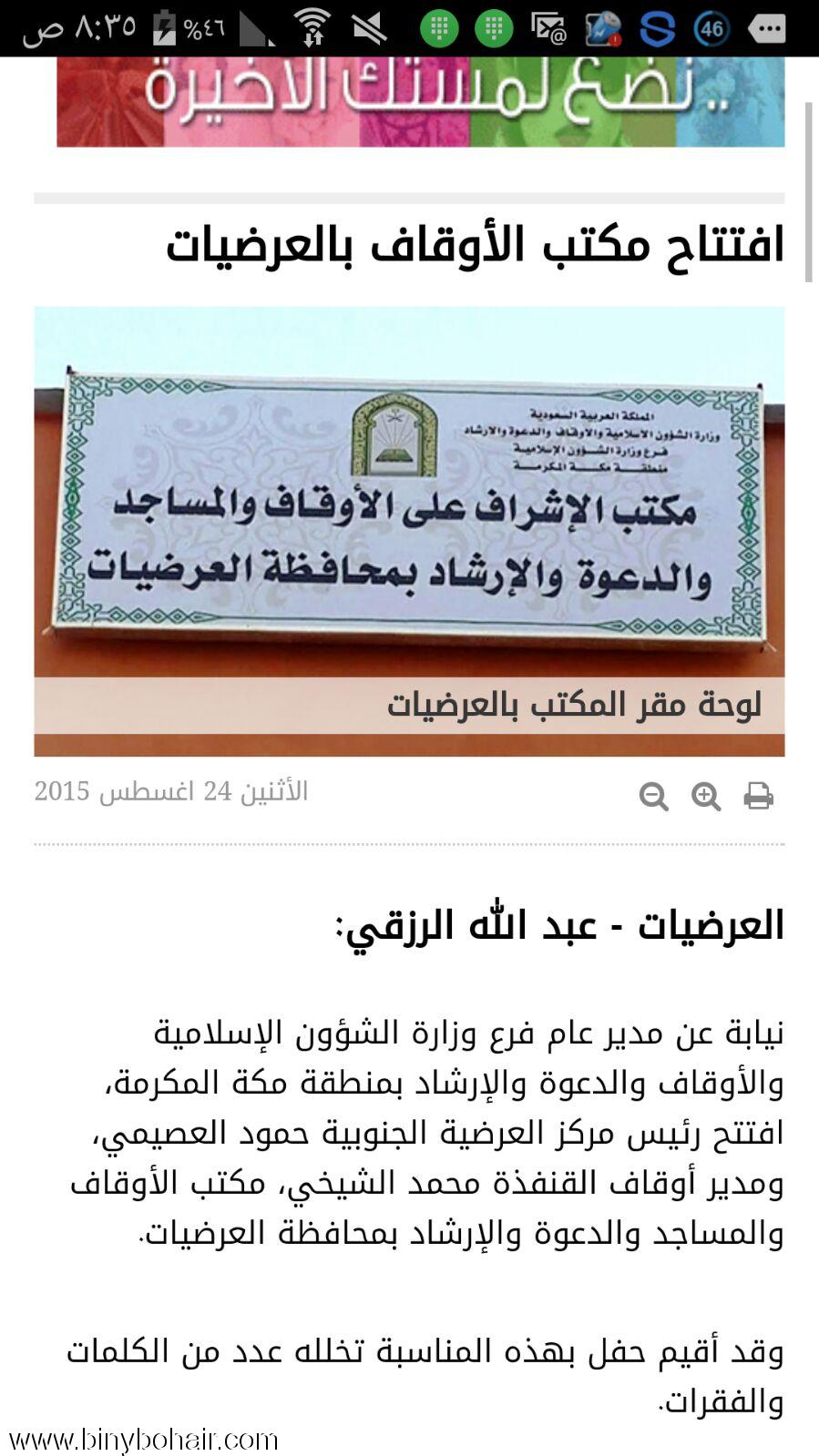Screen dimensions: 819x1456
Task: Zoom out the article text
Action: pyautogui.click(x=653, y=796)
